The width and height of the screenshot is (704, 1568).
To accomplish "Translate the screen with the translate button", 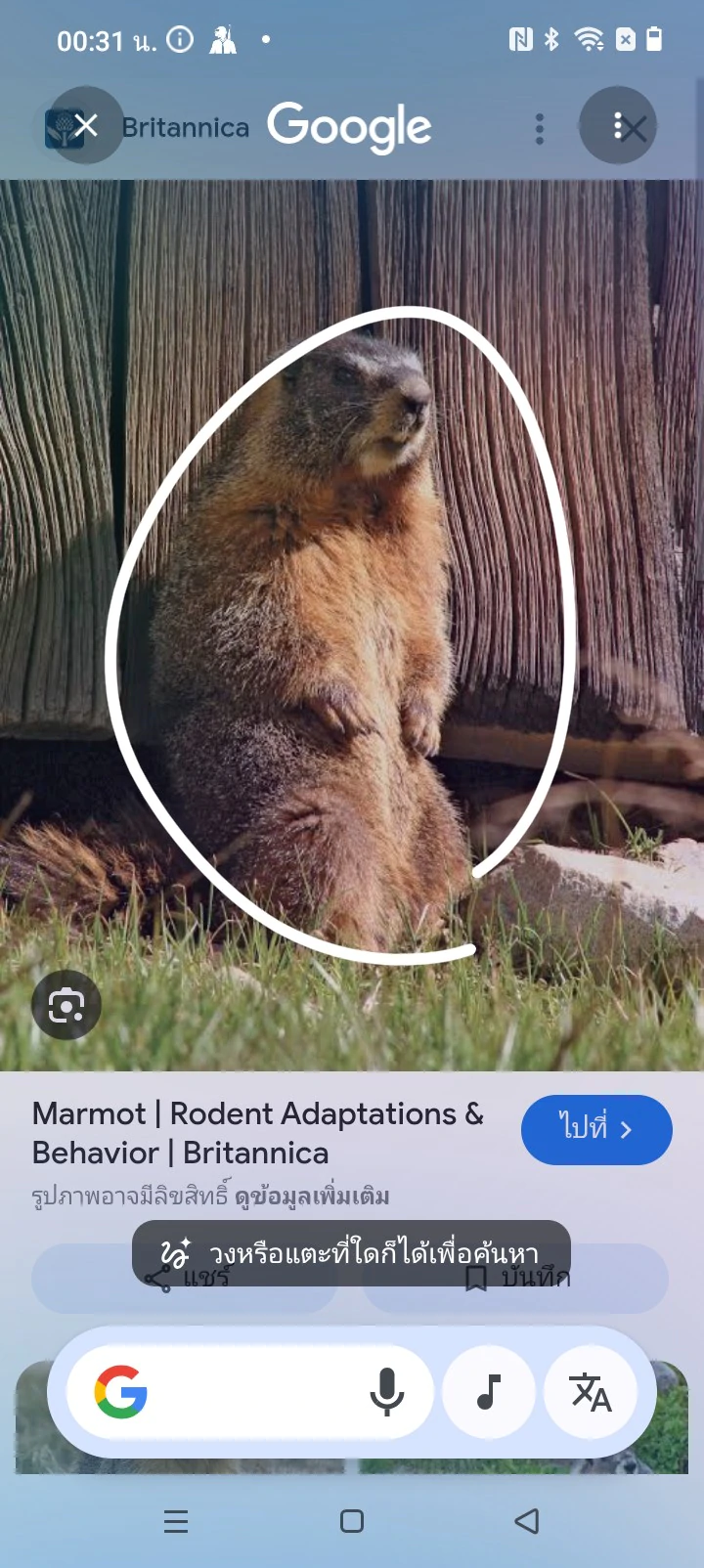I will pyautogui.click(x=591, y=1392).
